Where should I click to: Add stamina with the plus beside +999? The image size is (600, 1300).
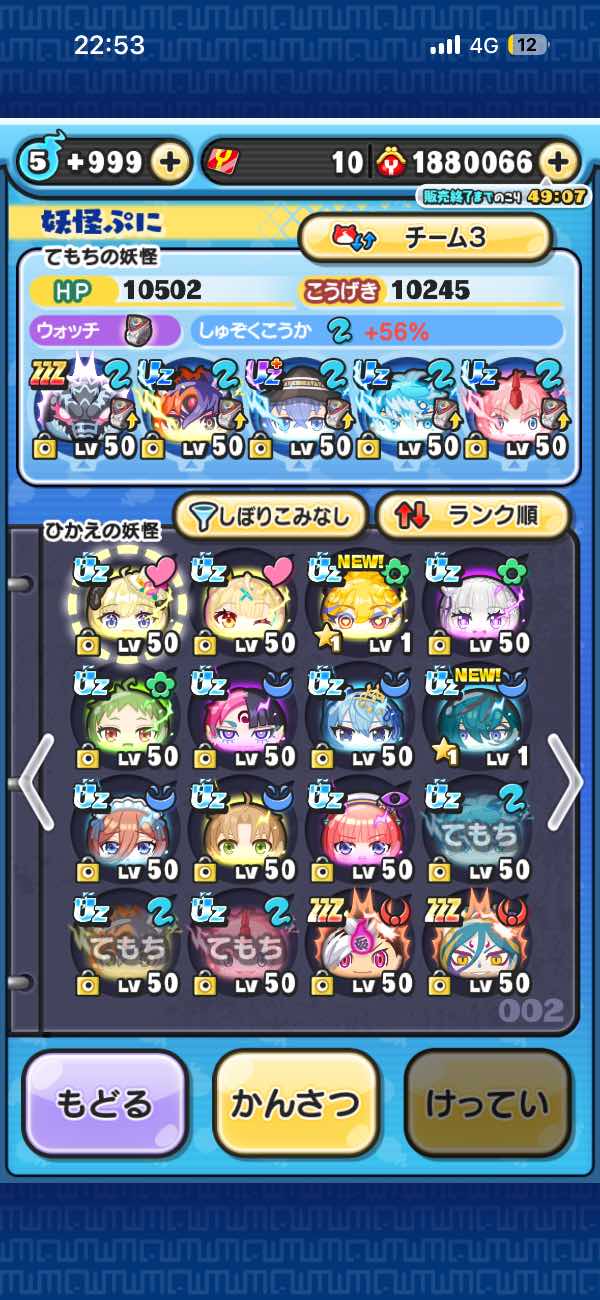coord(171,162)
